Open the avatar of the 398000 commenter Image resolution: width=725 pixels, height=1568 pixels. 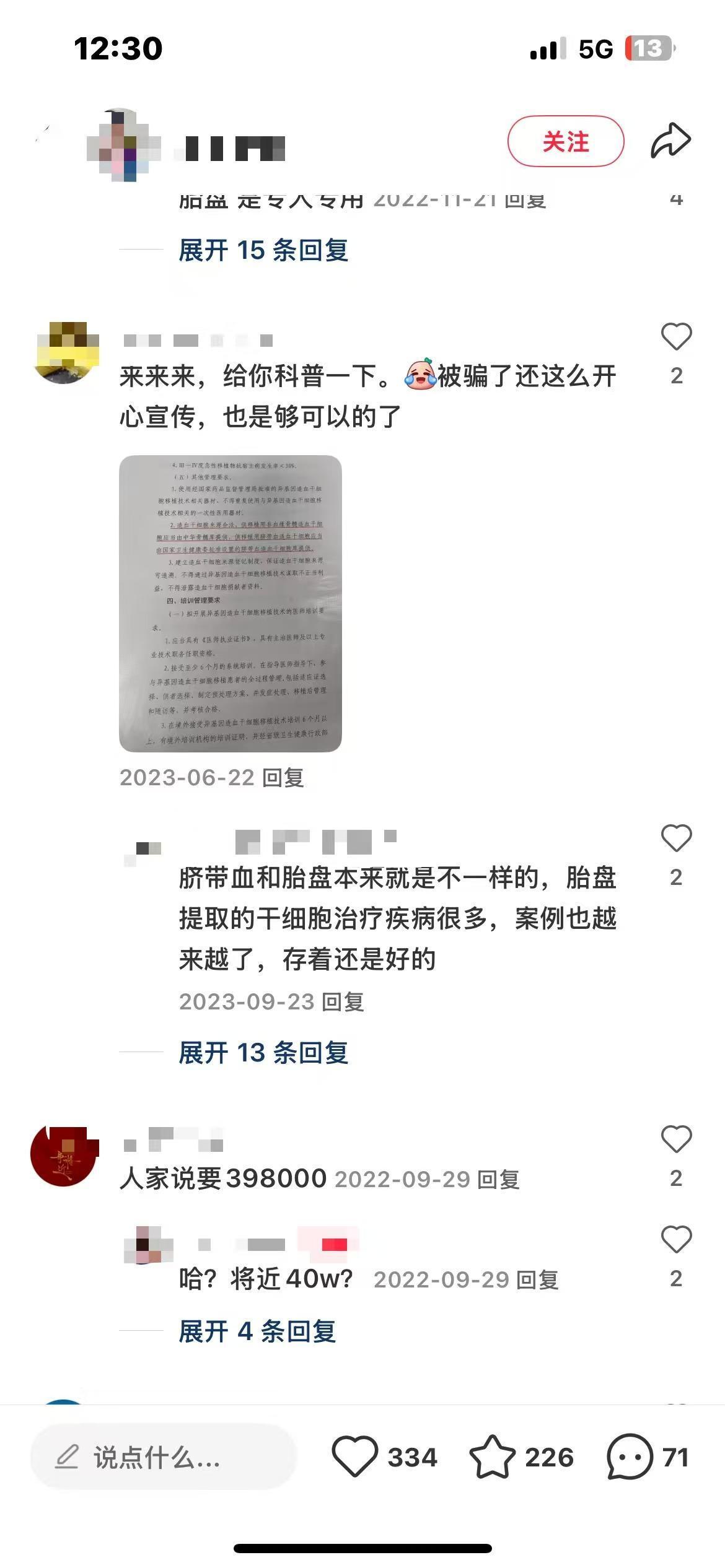(64, 1157)
